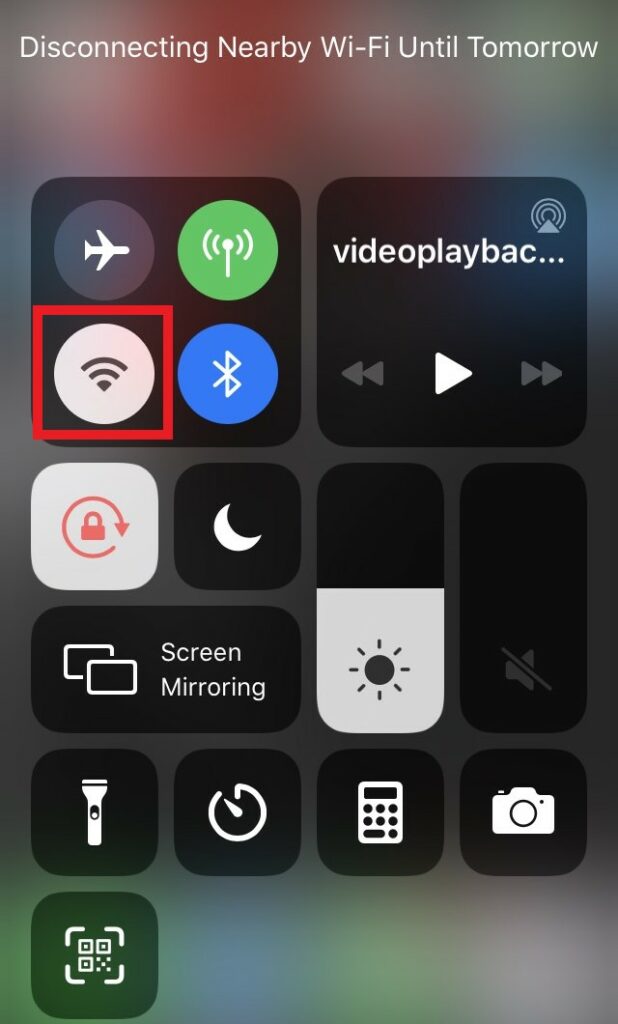Open the QR code scanner

tap(95, 955)
